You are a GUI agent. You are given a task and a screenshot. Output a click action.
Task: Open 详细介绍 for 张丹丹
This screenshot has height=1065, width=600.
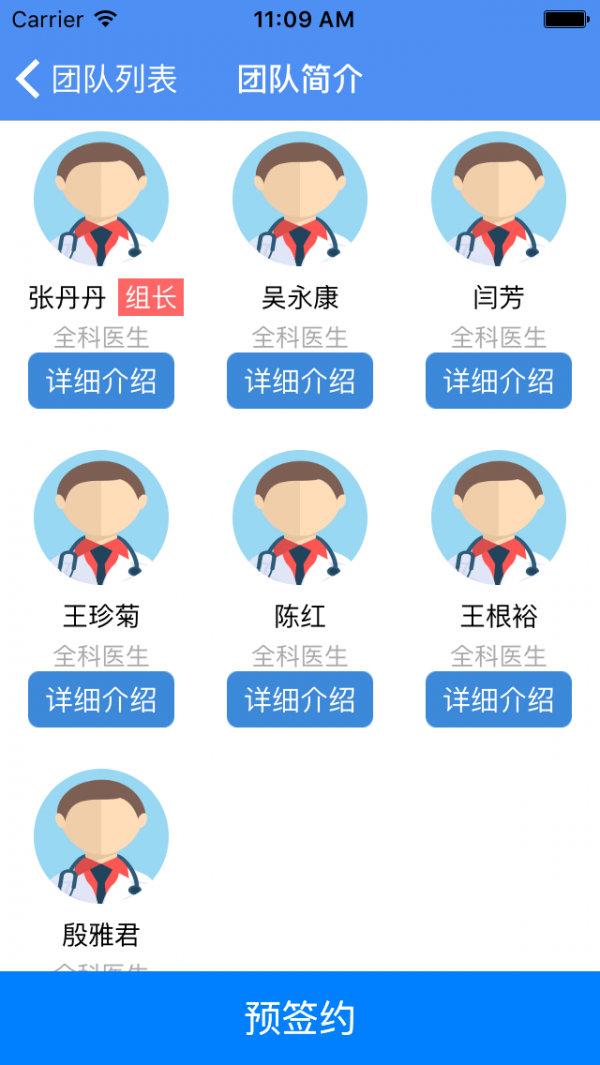point(101,381)
